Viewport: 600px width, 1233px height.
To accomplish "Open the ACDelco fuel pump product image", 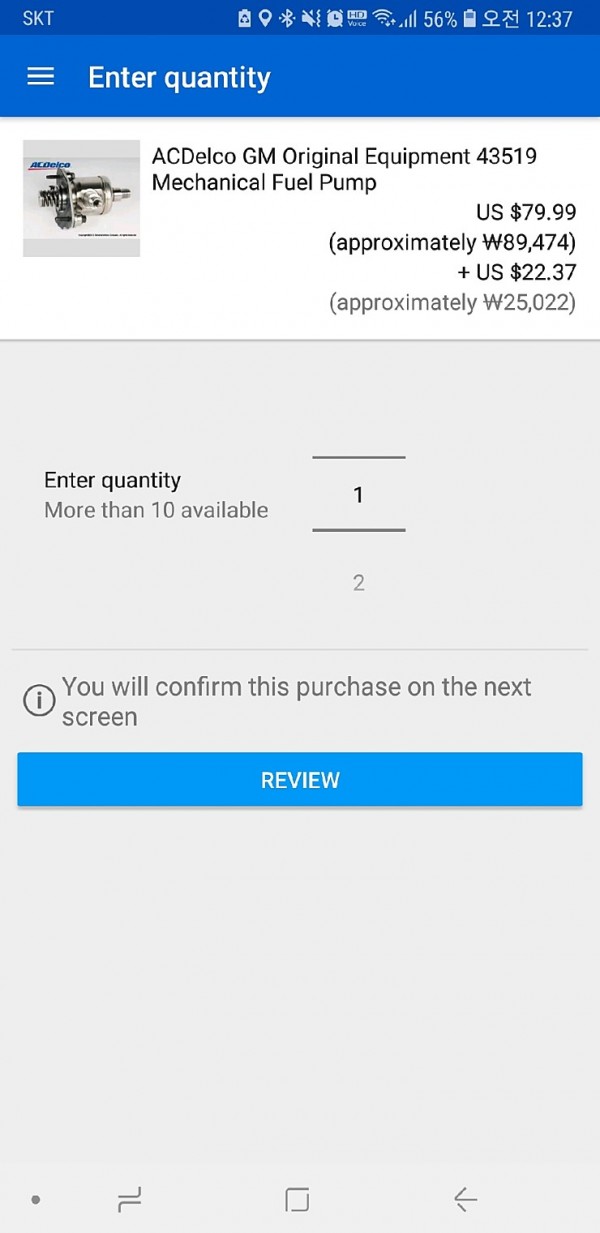I will coord(81,198).
